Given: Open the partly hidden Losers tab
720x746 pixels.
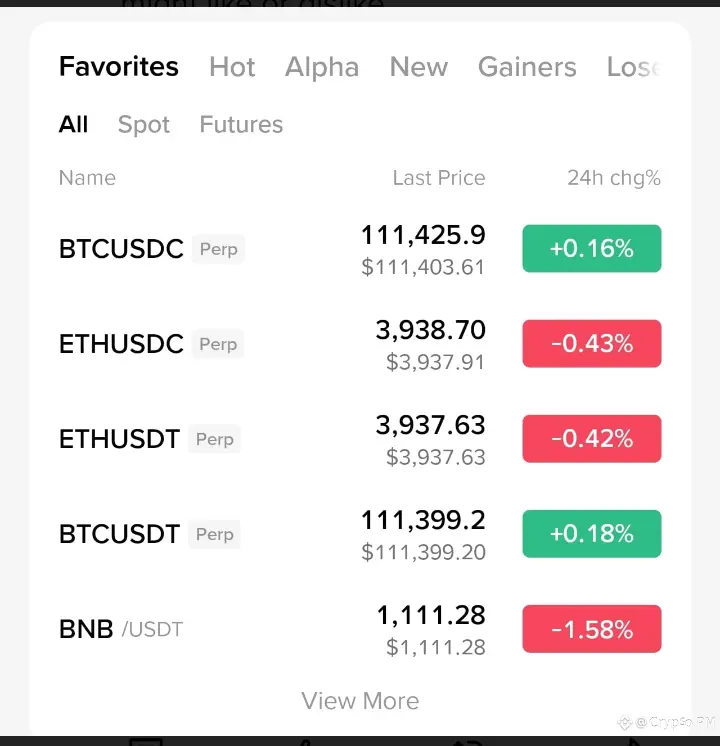Looking at the screenshot, I should [x=634, y=67].
